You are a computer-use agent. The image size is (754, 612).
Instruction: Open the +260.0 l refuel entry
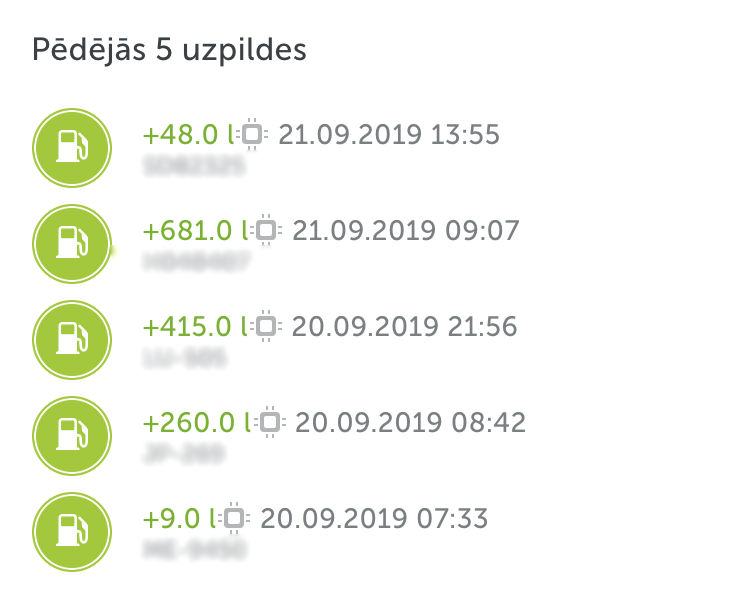click(333, 423)
